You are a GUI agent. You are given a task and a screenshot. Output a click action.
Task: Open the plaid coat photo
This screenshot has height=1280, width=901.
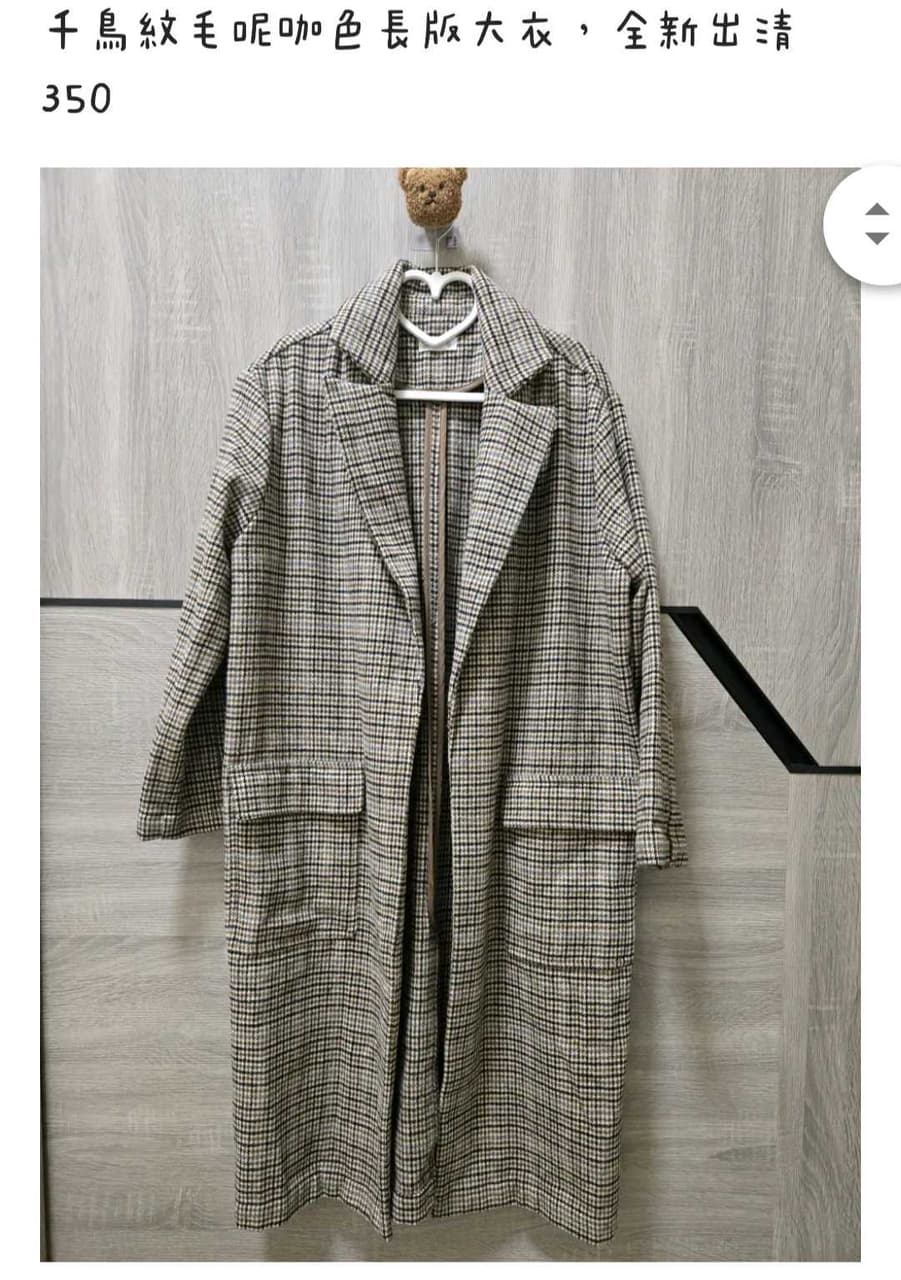tap(440, 715)
